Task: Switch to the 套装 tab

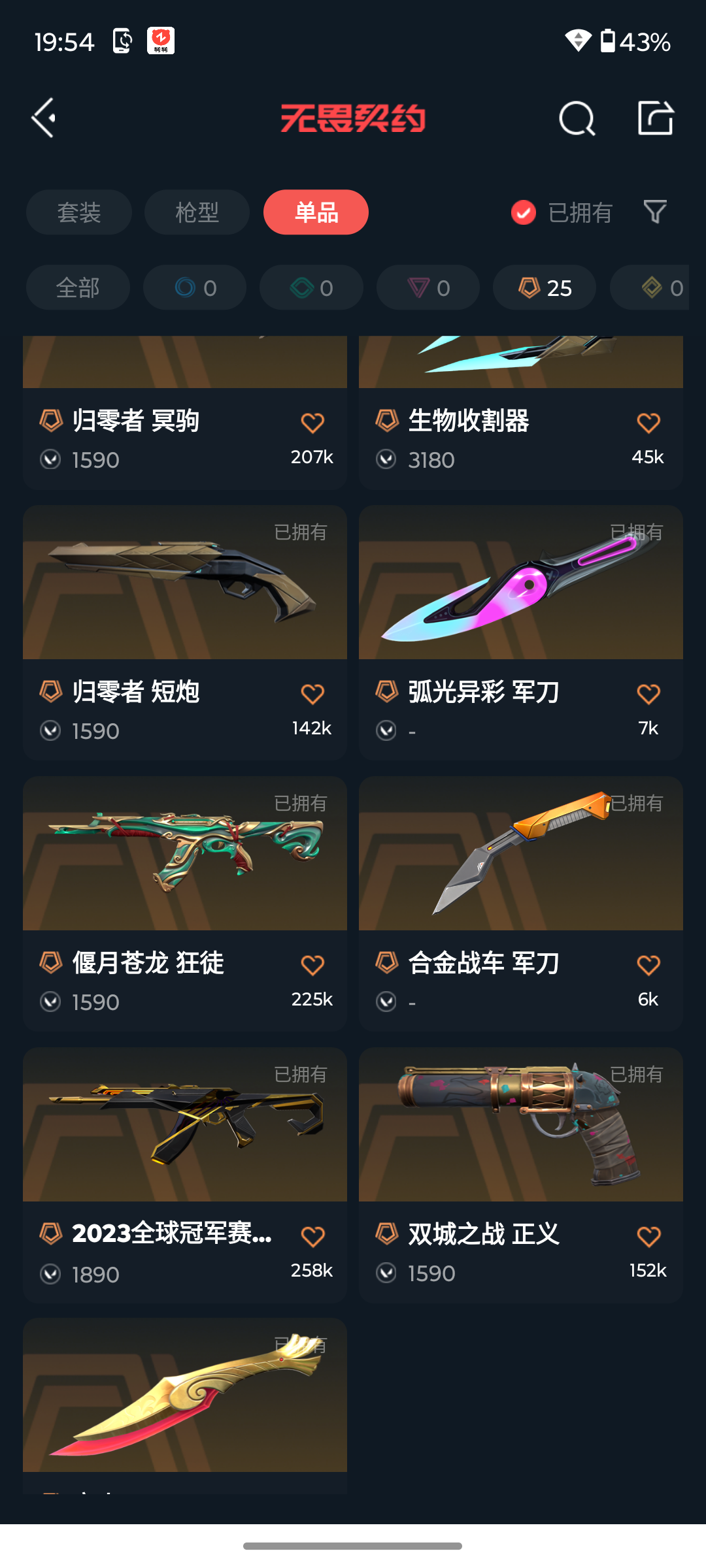Action: click(79, 212)
